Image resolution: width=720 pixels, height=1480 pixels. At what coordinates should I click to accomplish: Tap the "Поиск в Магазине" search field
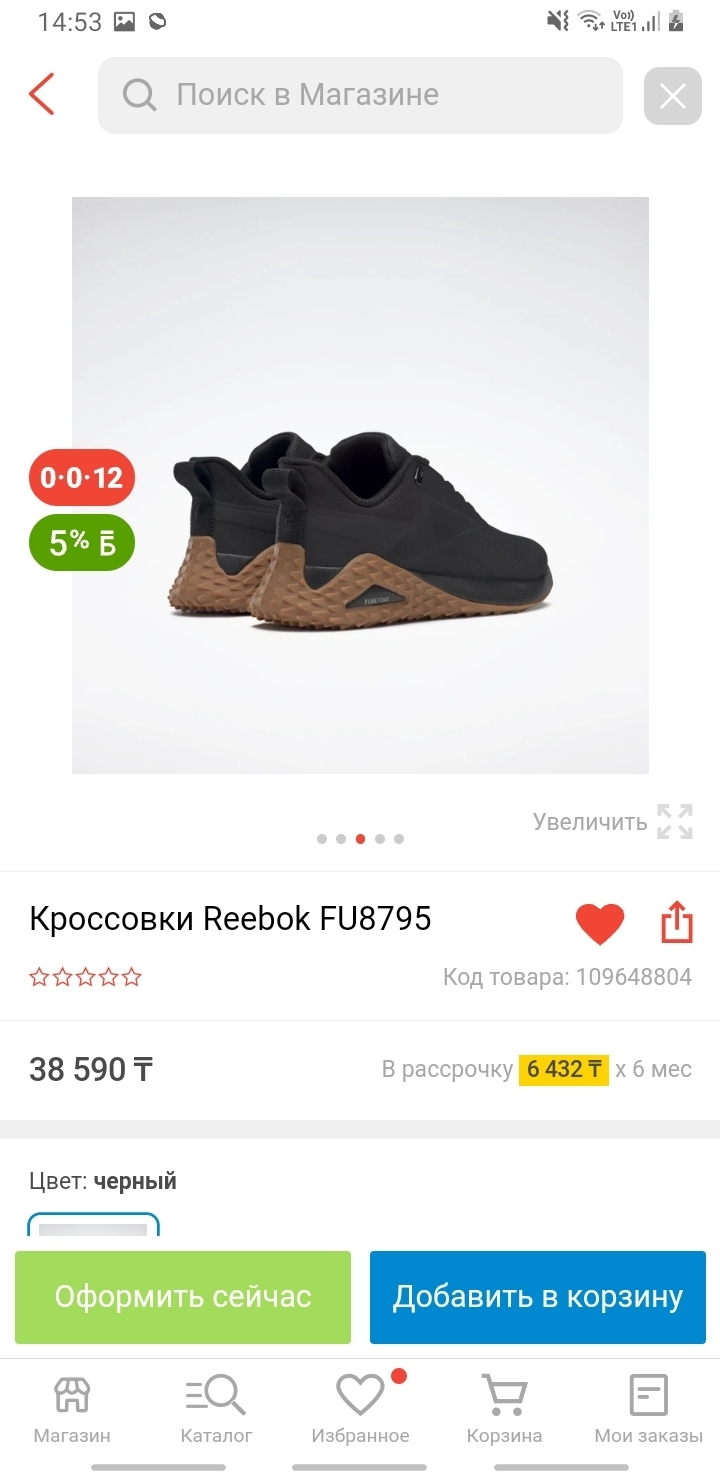coord(360,95)
